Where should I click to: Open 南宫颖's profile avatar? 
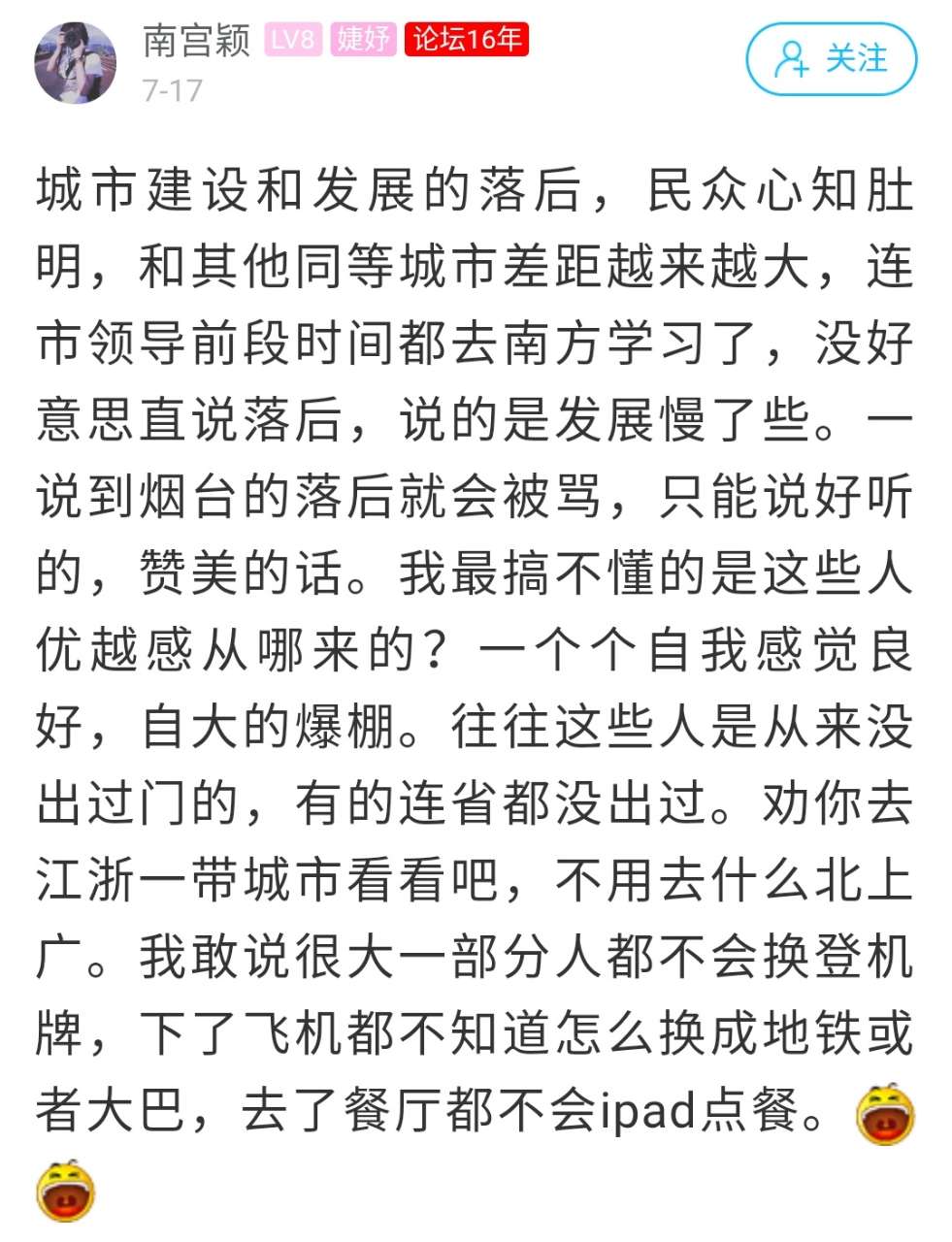pyautogui.click(x=75, y=62)
